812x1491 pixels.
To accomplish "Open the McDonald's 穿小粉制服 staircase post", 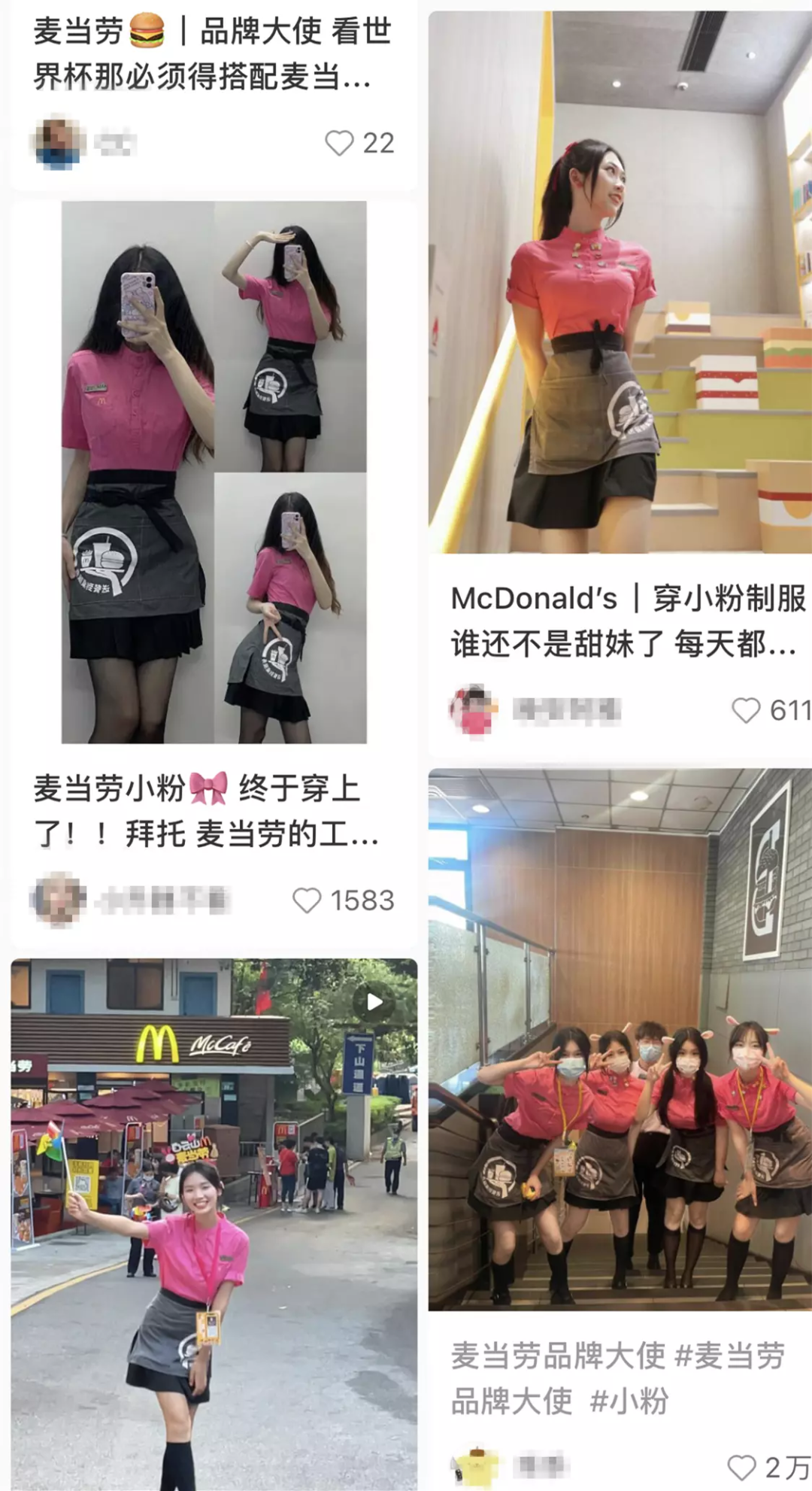I will pos(620,282).
